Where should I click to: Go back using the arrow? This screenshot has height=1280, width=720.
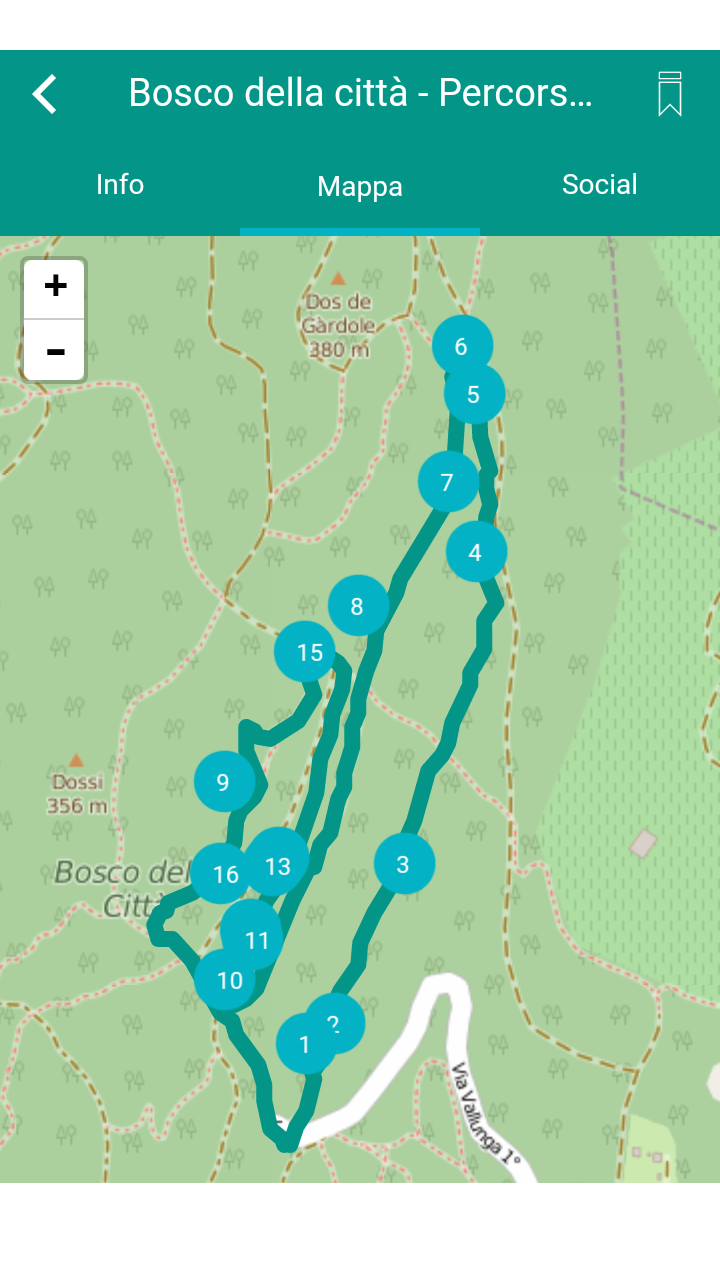tap(45, 94)
